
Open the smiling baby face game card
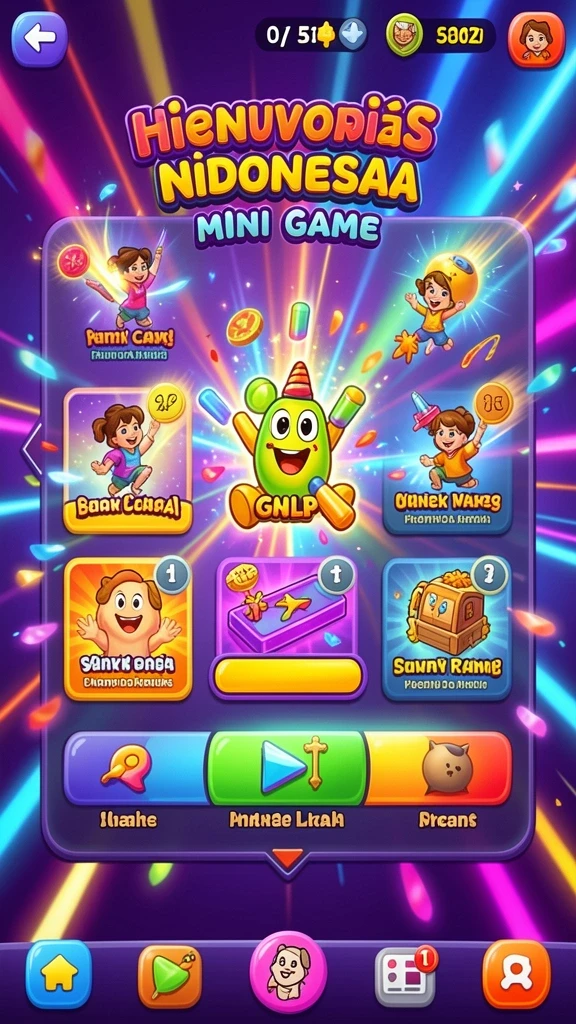tap(128, 628)
